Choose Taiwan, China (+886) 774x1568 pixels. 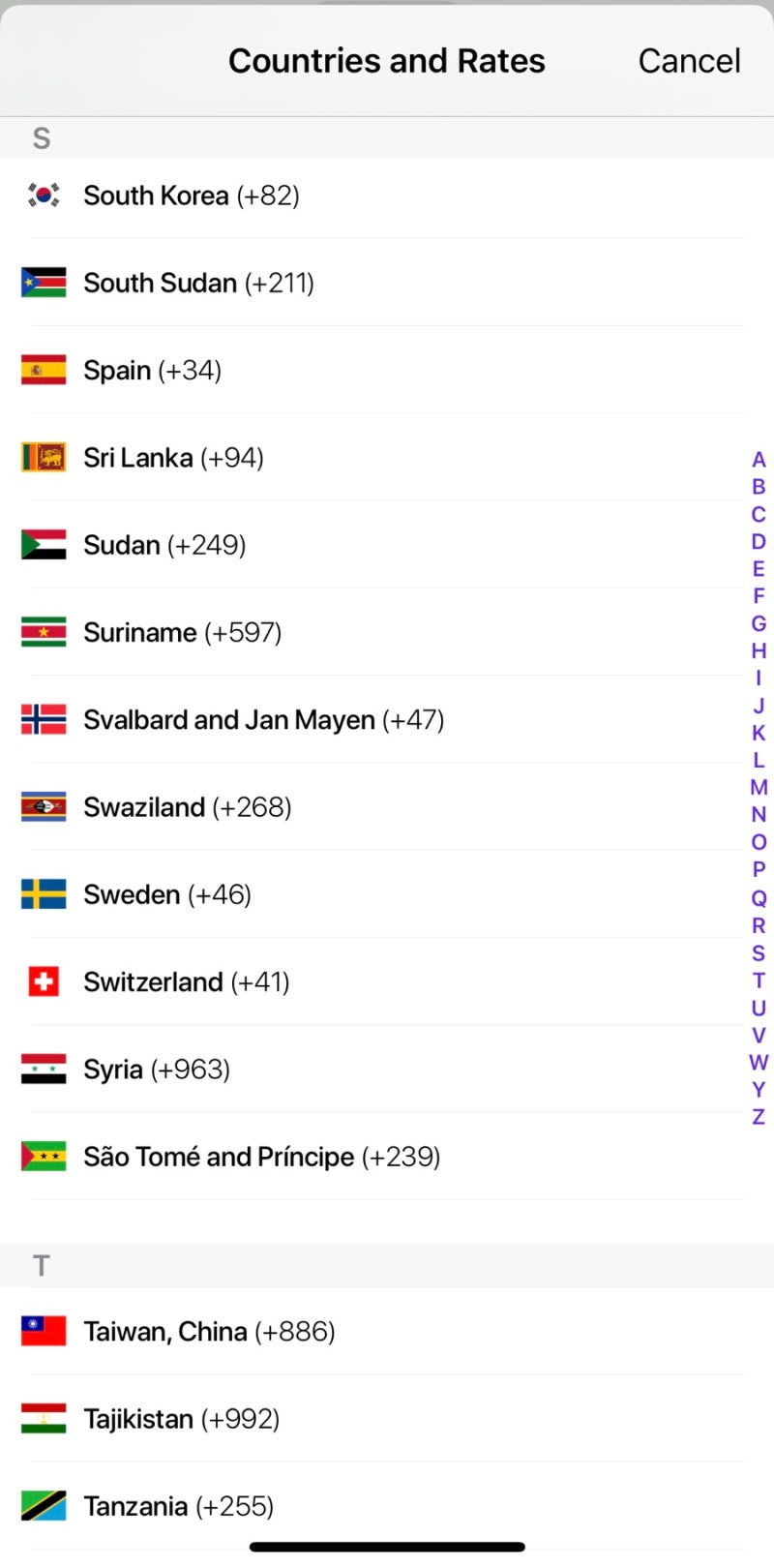[387, 1331]
